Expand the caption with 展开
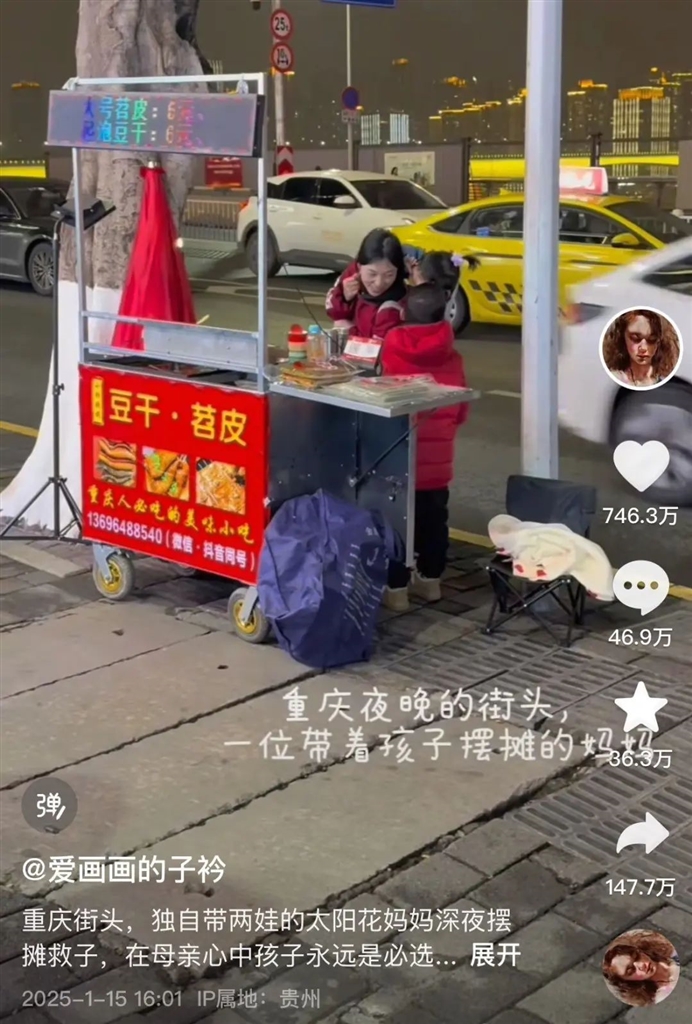692x1024 pixels. (495, 955)
